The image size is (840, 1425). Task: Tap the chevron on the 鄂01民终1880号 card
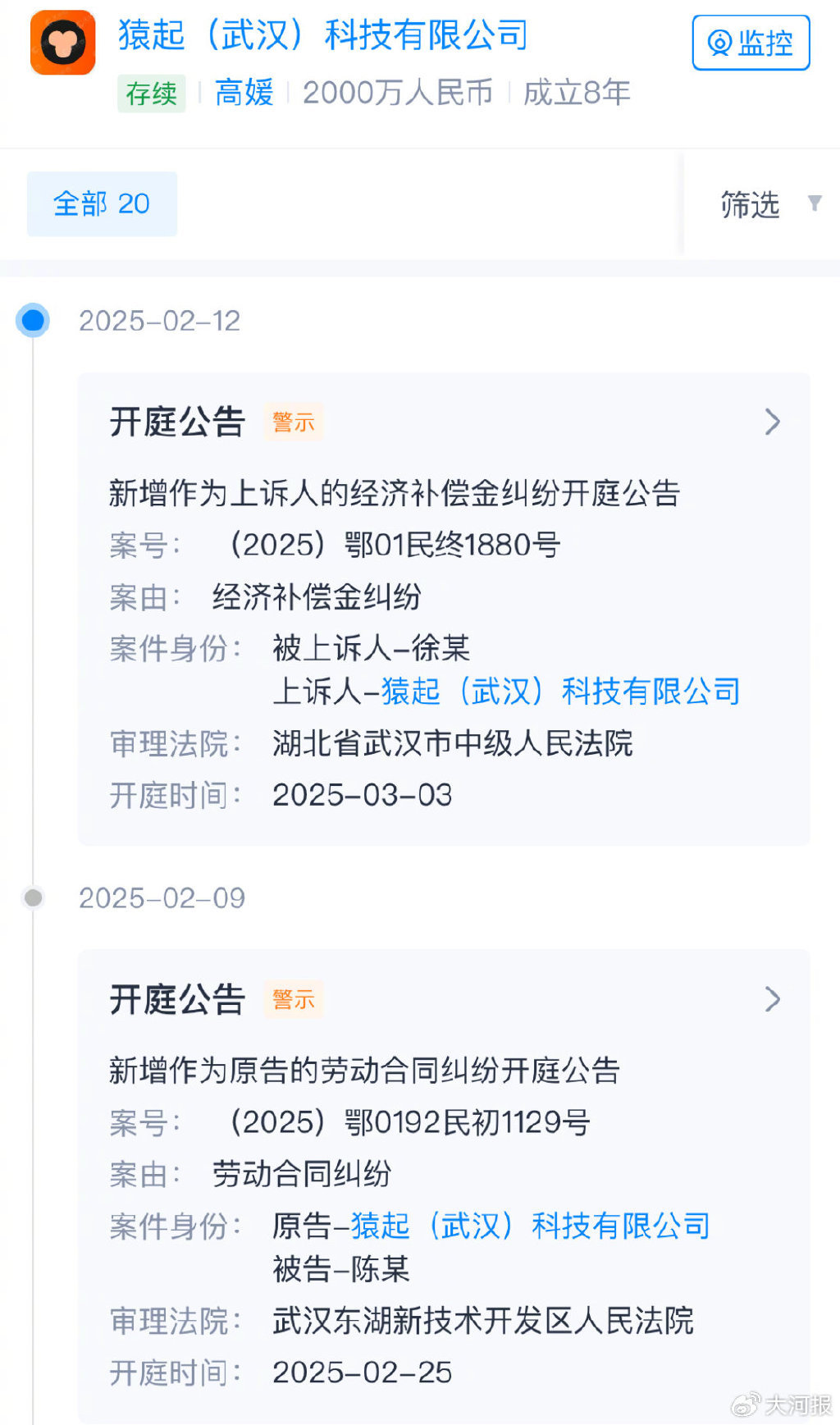click(772, 422)
